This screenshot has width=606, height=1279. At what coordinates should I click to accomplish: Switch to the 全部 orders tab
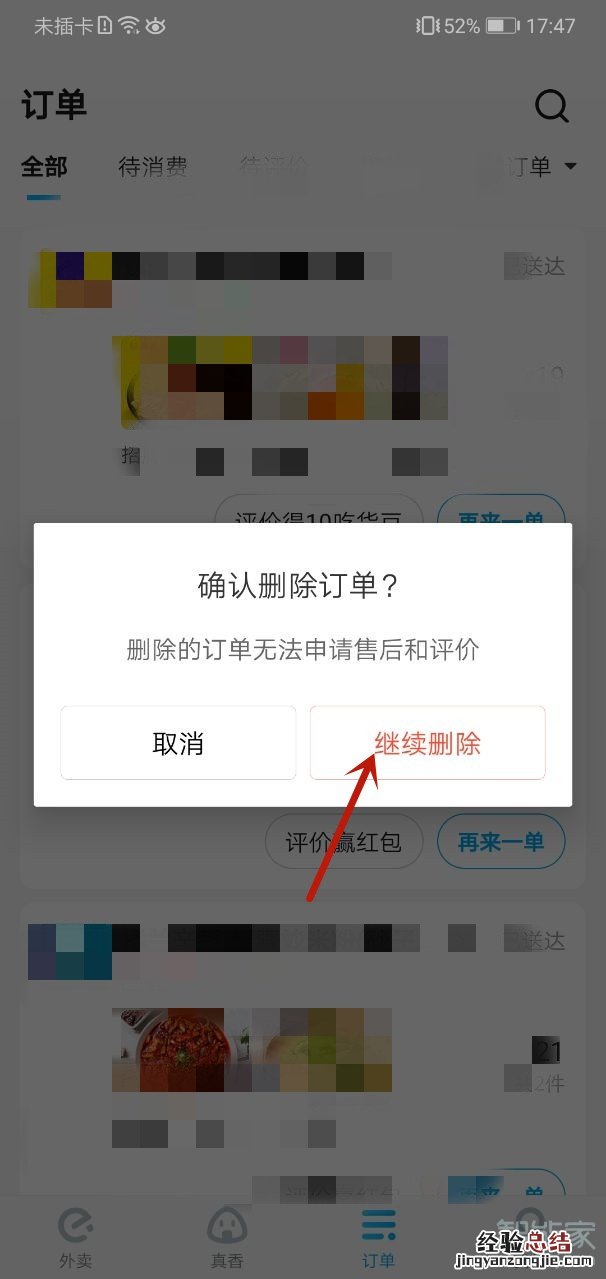44,167
